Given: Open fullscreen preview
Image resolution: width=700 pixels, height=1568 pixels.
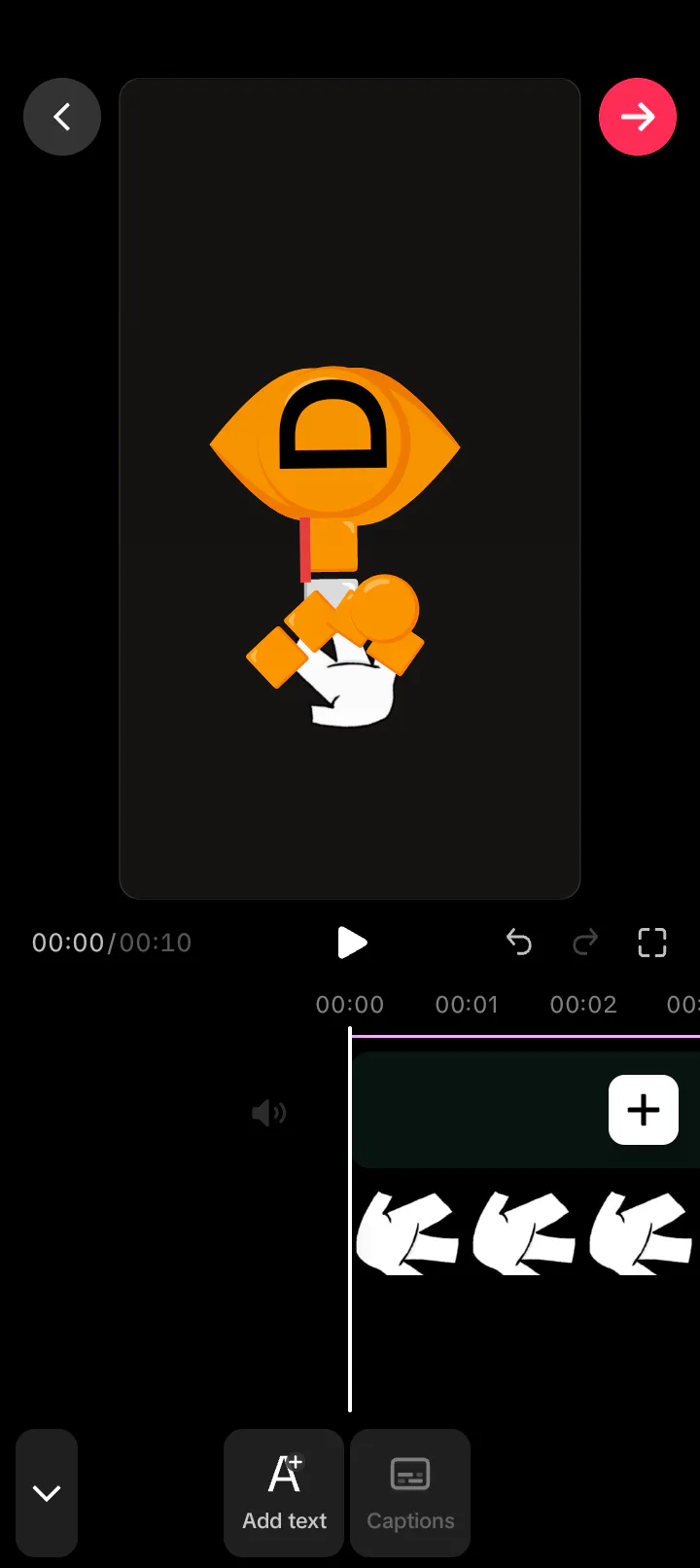Looking at the screenshot, I should [652, 943].
